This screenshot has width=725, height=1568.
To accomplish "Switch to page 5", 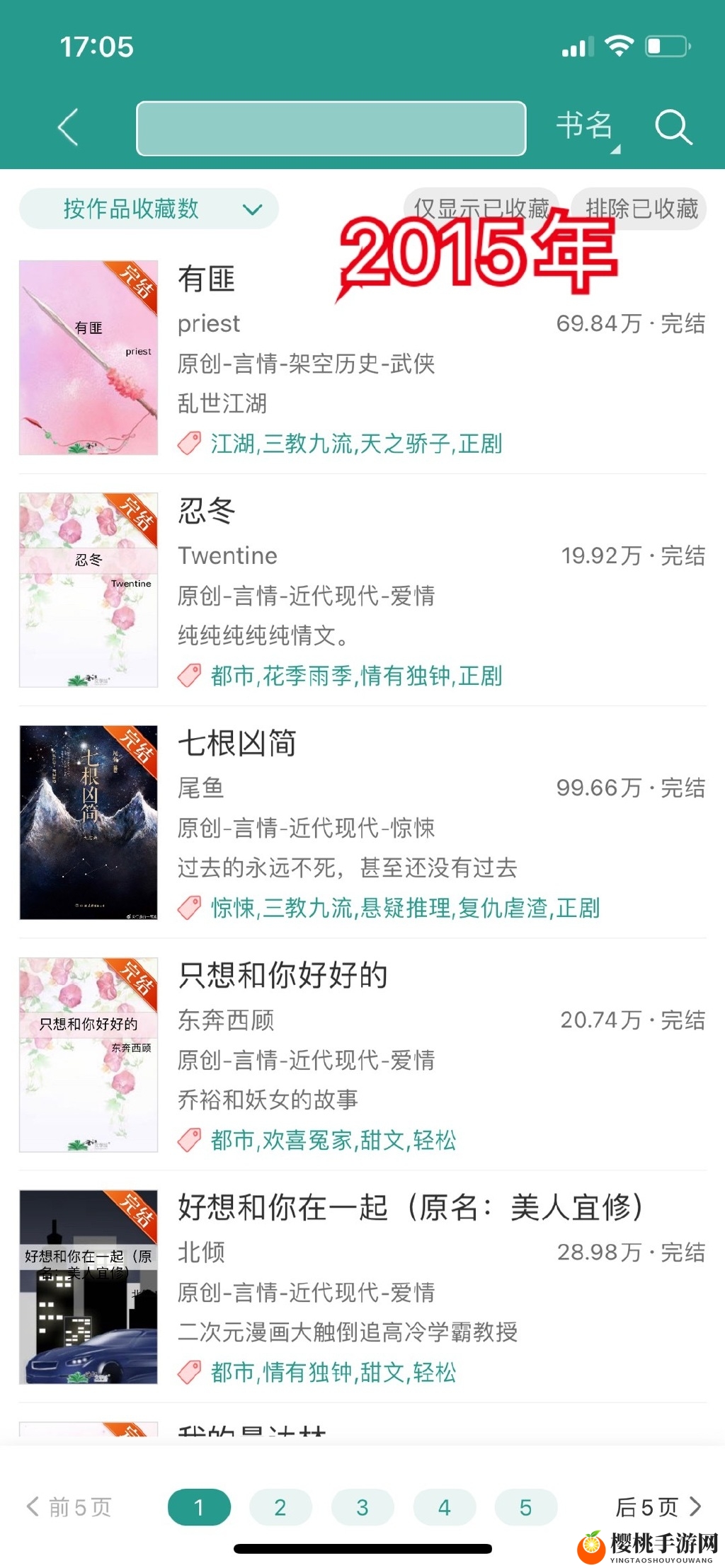I will coord(525,1507).
